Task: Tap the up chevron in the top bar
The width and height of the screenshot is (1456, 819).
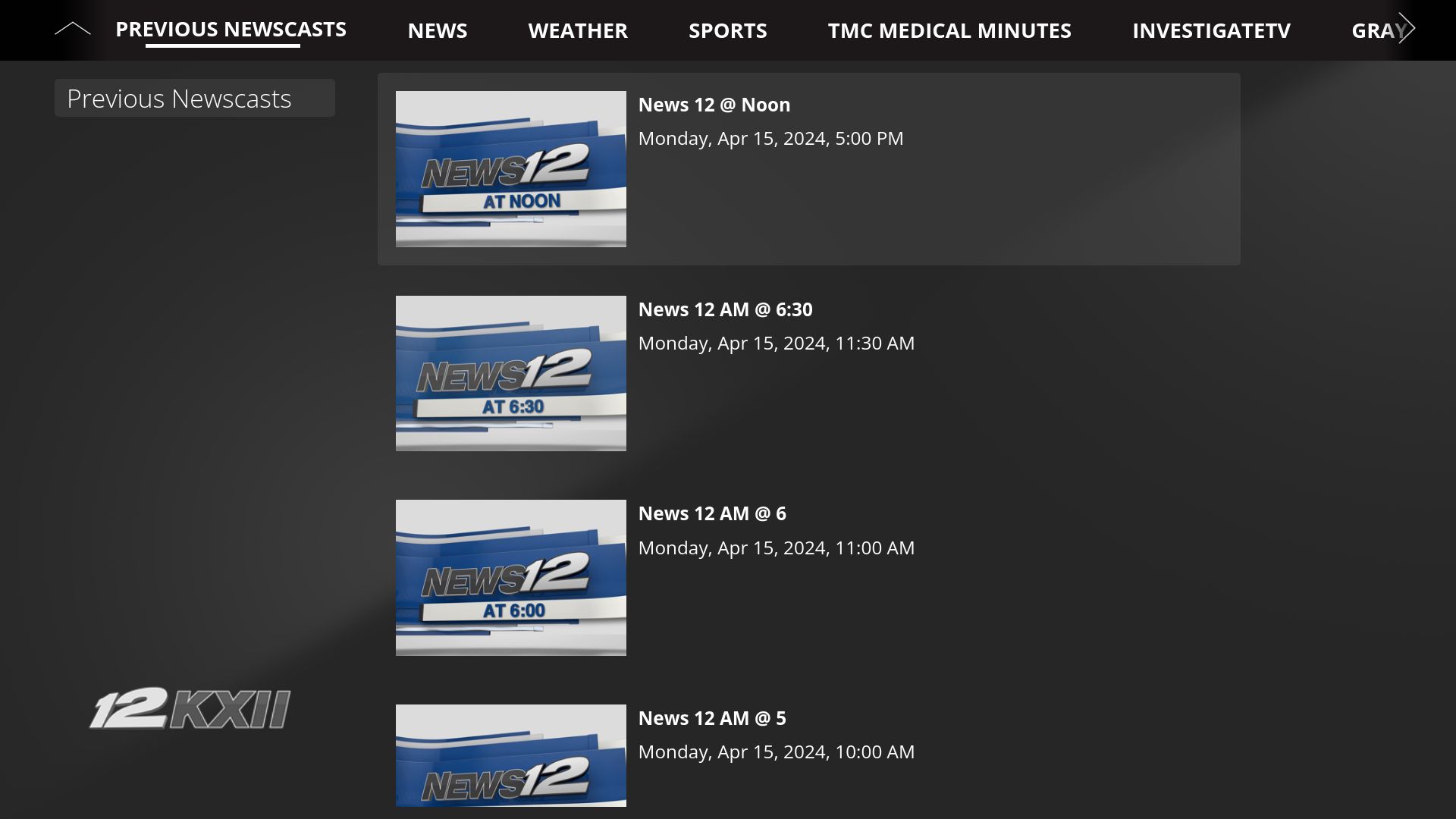Action: 72,30
